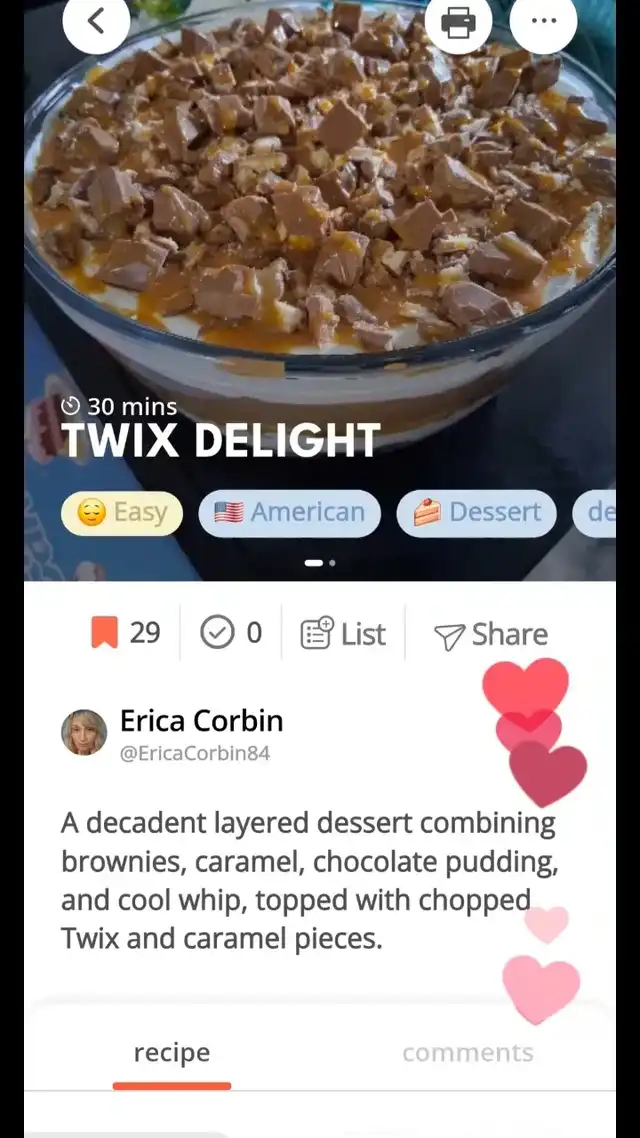Add ingredients to List
The height and width of the screenshot is (1138, 640).
[x=343, y=634]
